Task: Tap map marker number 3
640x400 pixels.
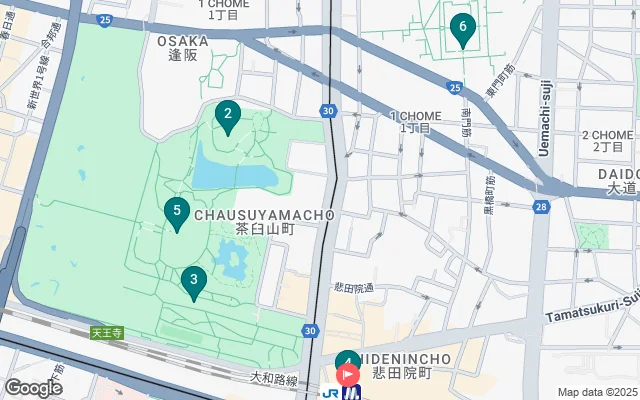Action: (193, 281)
